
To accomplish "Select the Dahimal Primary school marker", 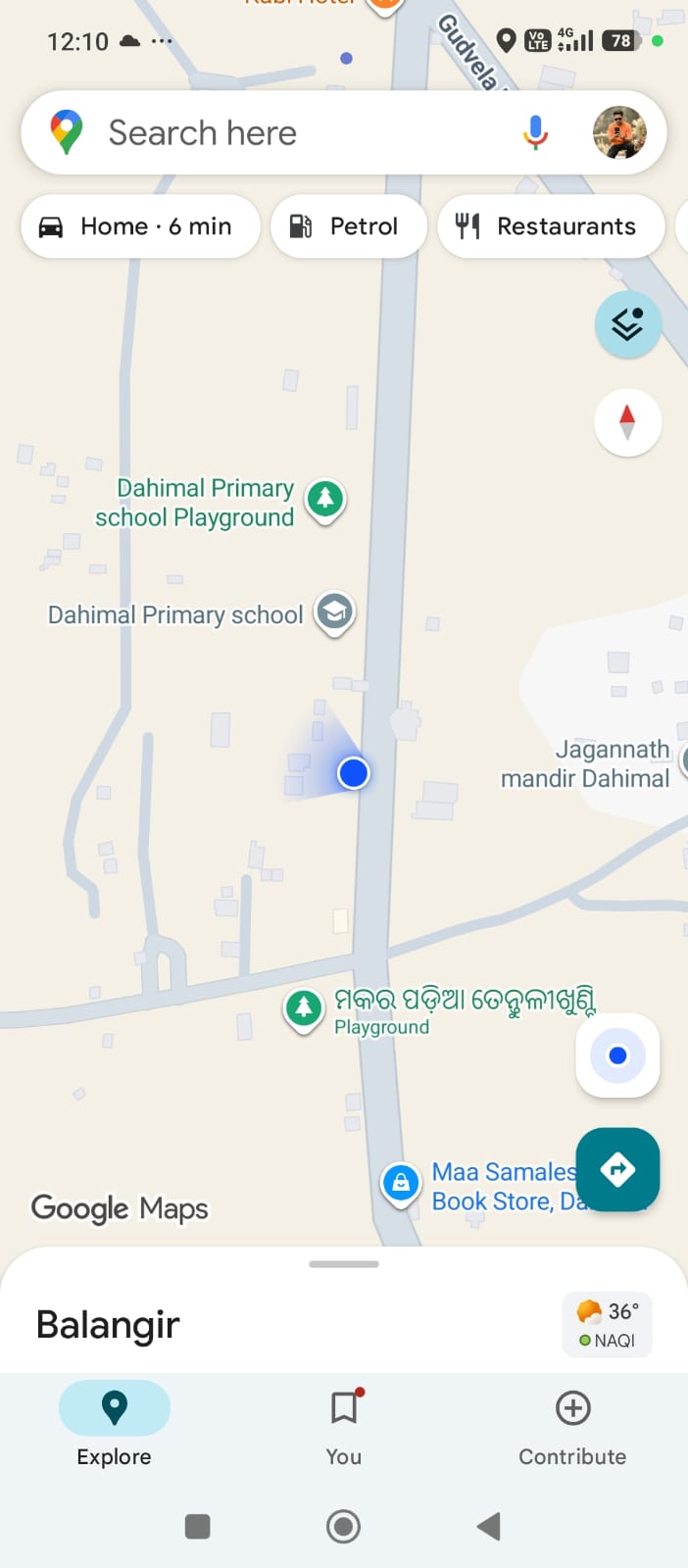I will [x=334, y=612].
